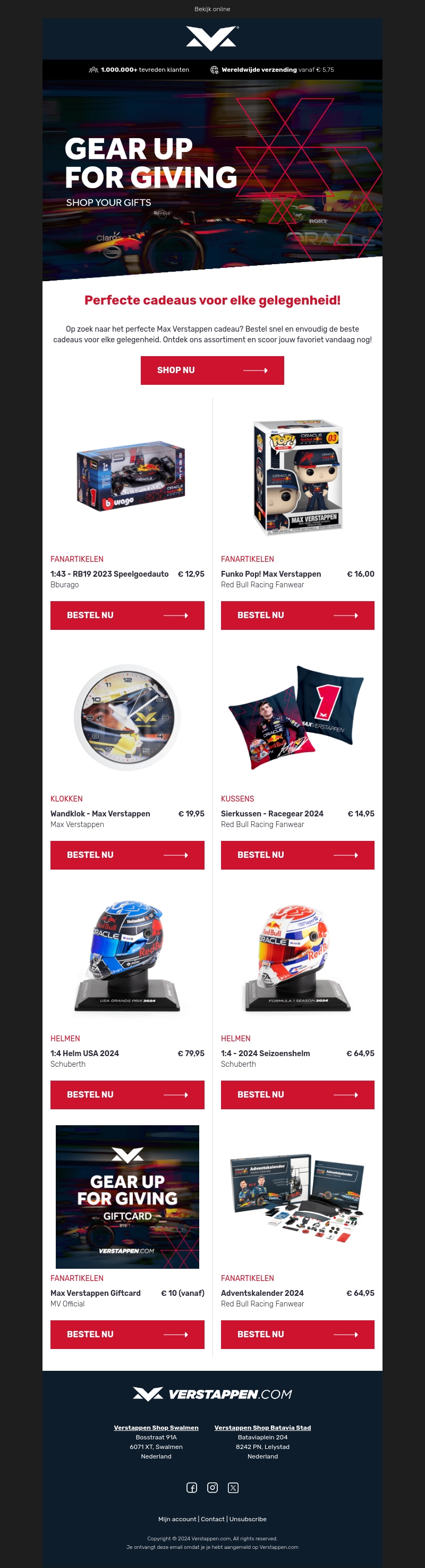425x1568 pixels.
Task: Order the Funko Pop! Max Verstappen
Action: [x=297, y=616]
